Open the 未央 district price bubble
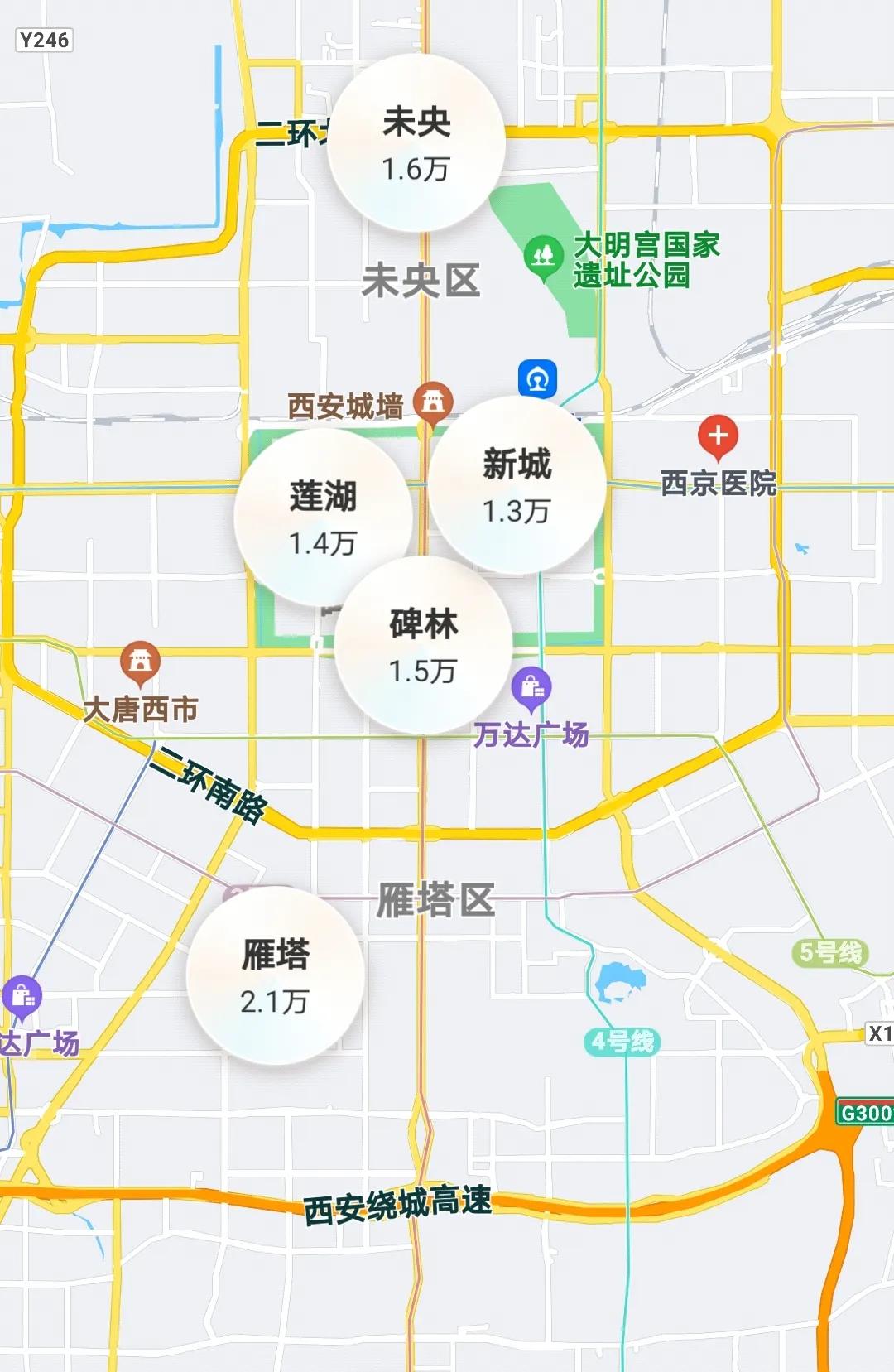The image size is (894, 1372). pos(417,142)
